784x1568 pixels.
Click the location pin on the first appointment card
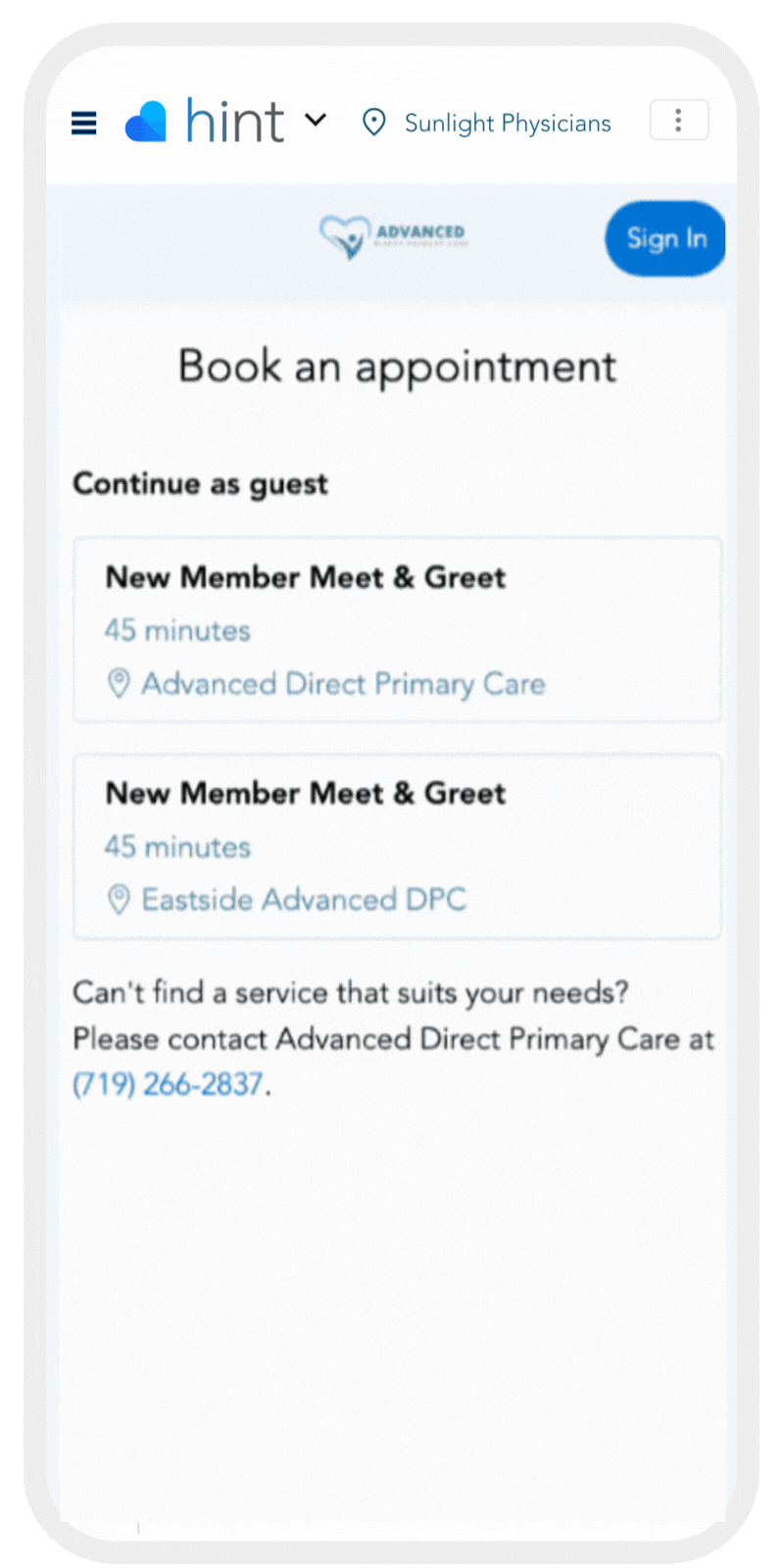pos(119,684)
